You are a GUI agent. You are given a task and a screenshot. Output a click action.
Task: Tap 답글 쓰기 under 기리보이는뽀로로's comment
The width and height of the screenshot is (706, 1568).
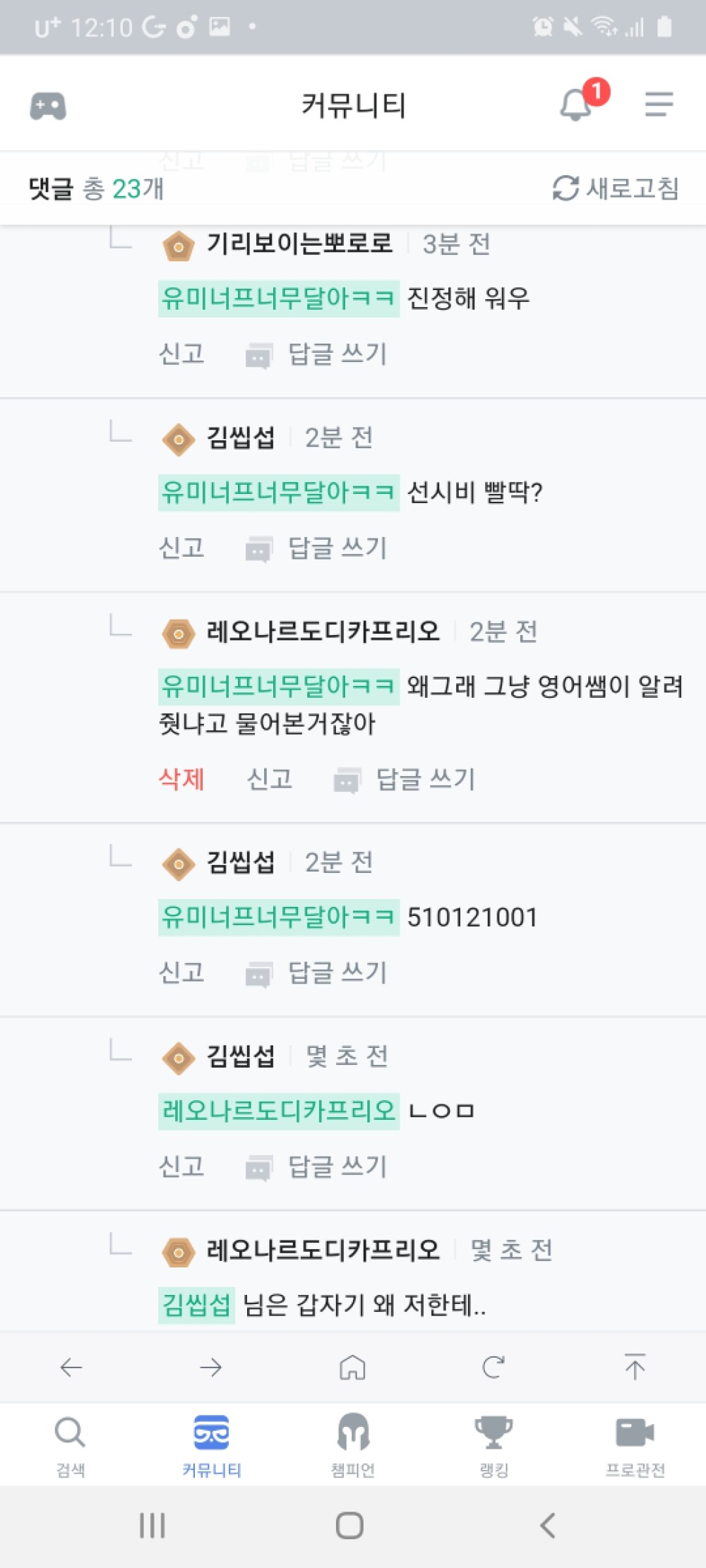[336, 355]
